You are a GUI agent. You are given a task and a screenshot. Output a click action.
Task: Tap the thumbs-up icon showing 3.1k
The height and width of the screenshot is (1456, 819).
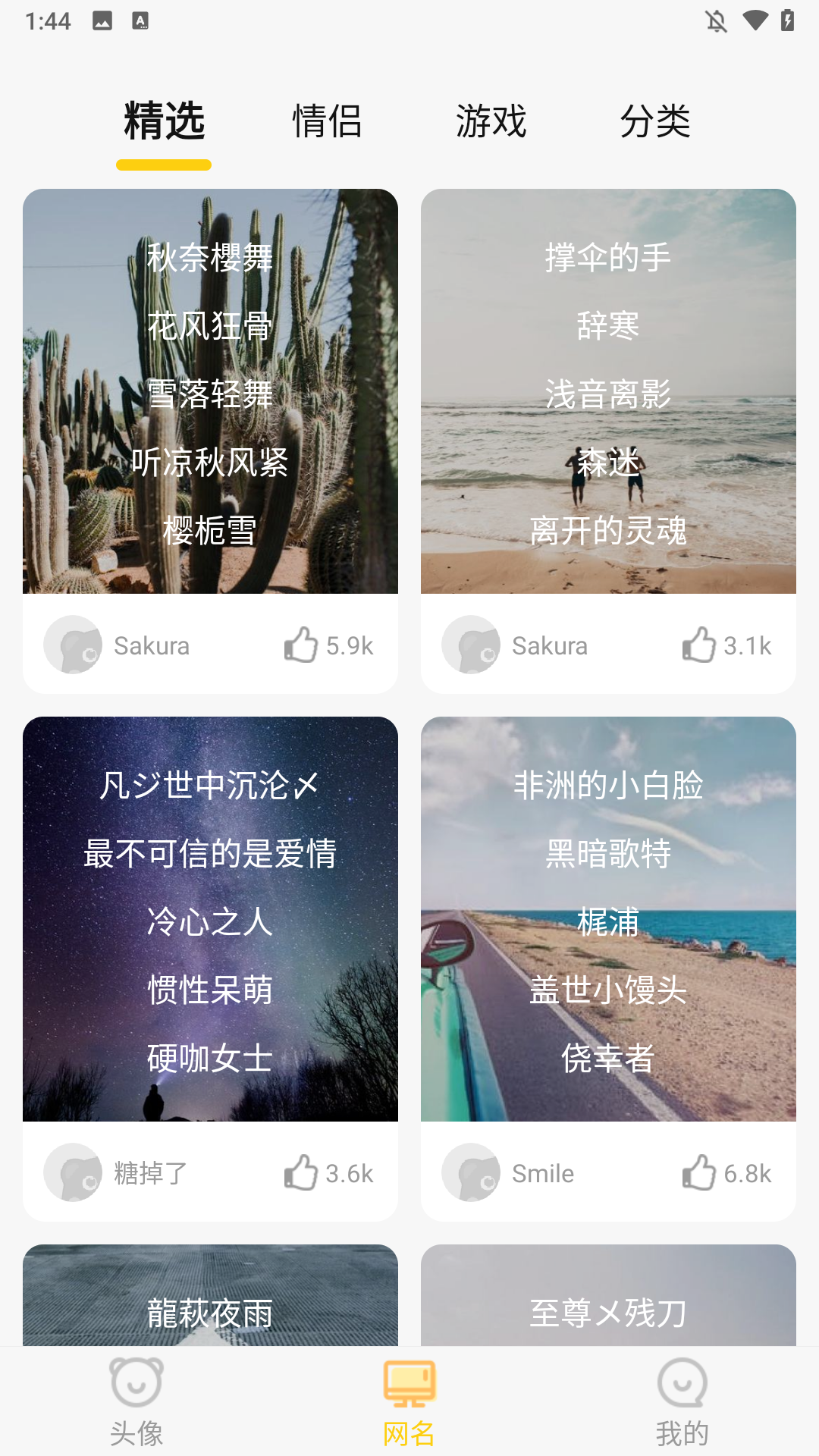coord(700,645)
